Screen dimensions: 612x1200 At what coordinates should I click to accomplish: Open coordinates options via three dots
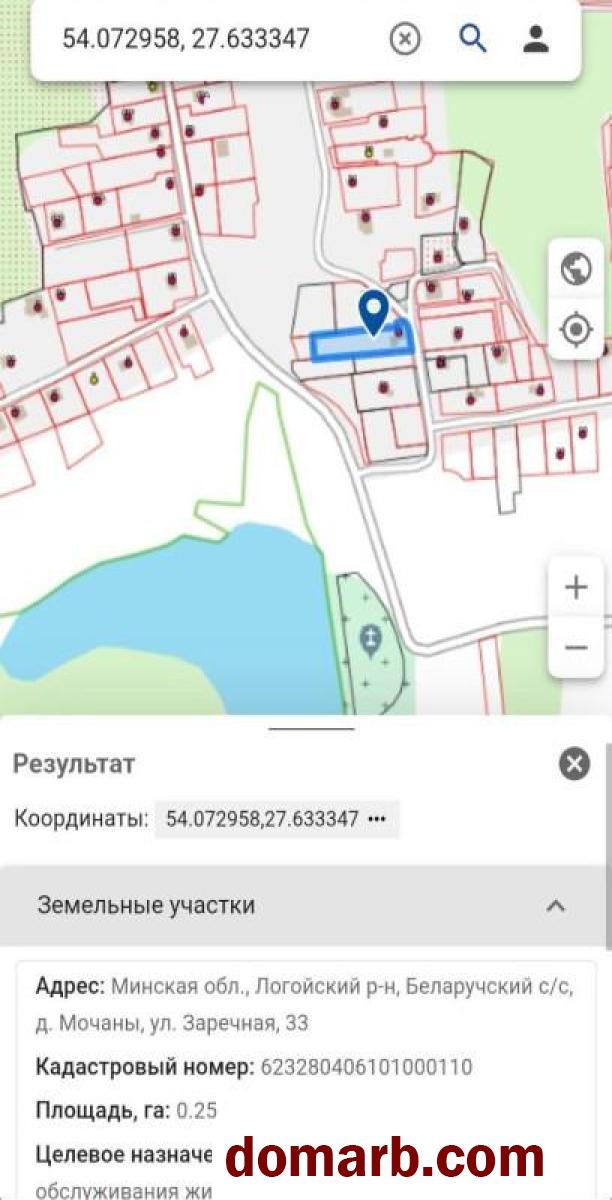pos(377,818)
